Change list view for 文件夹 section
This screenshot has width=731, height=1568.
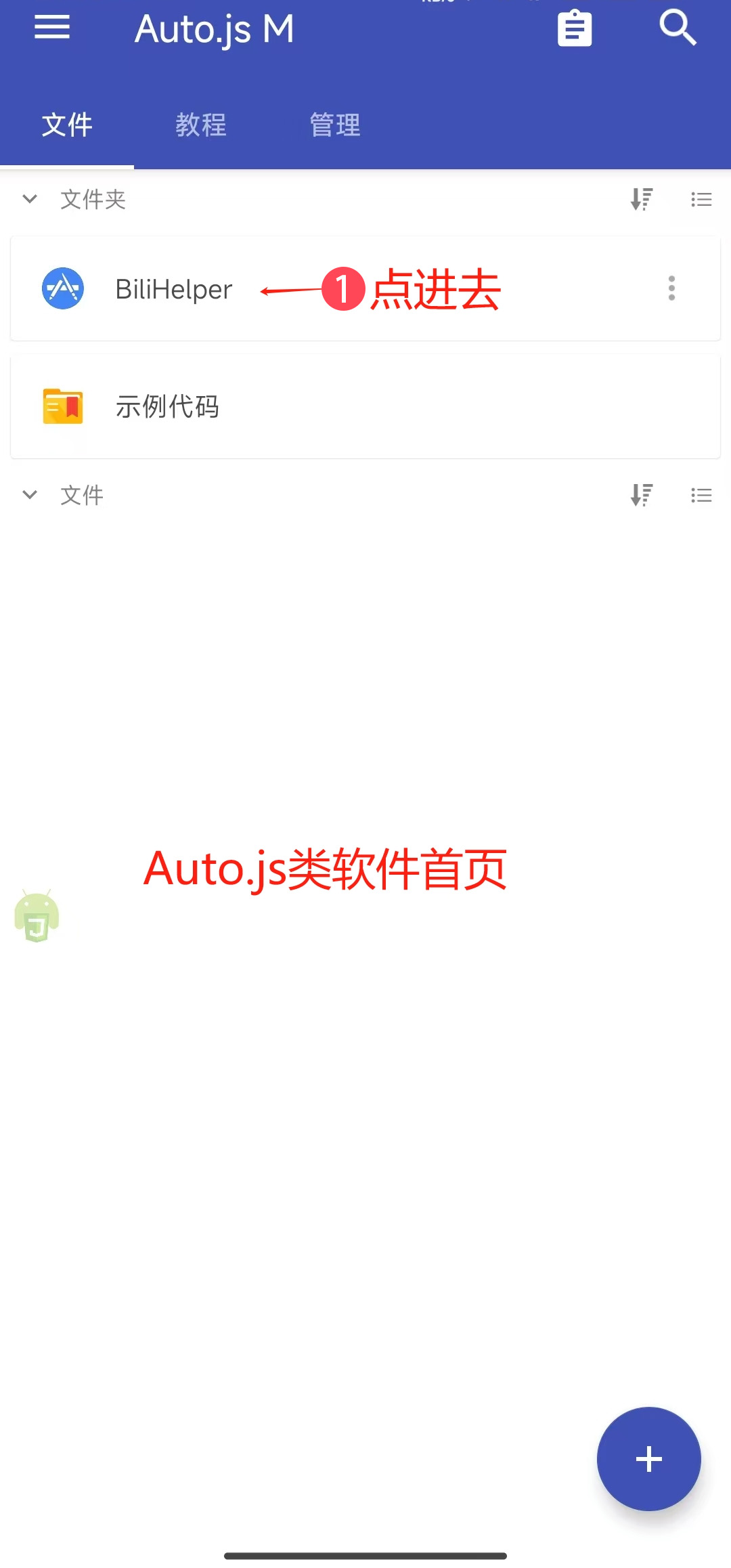(701, 200)
